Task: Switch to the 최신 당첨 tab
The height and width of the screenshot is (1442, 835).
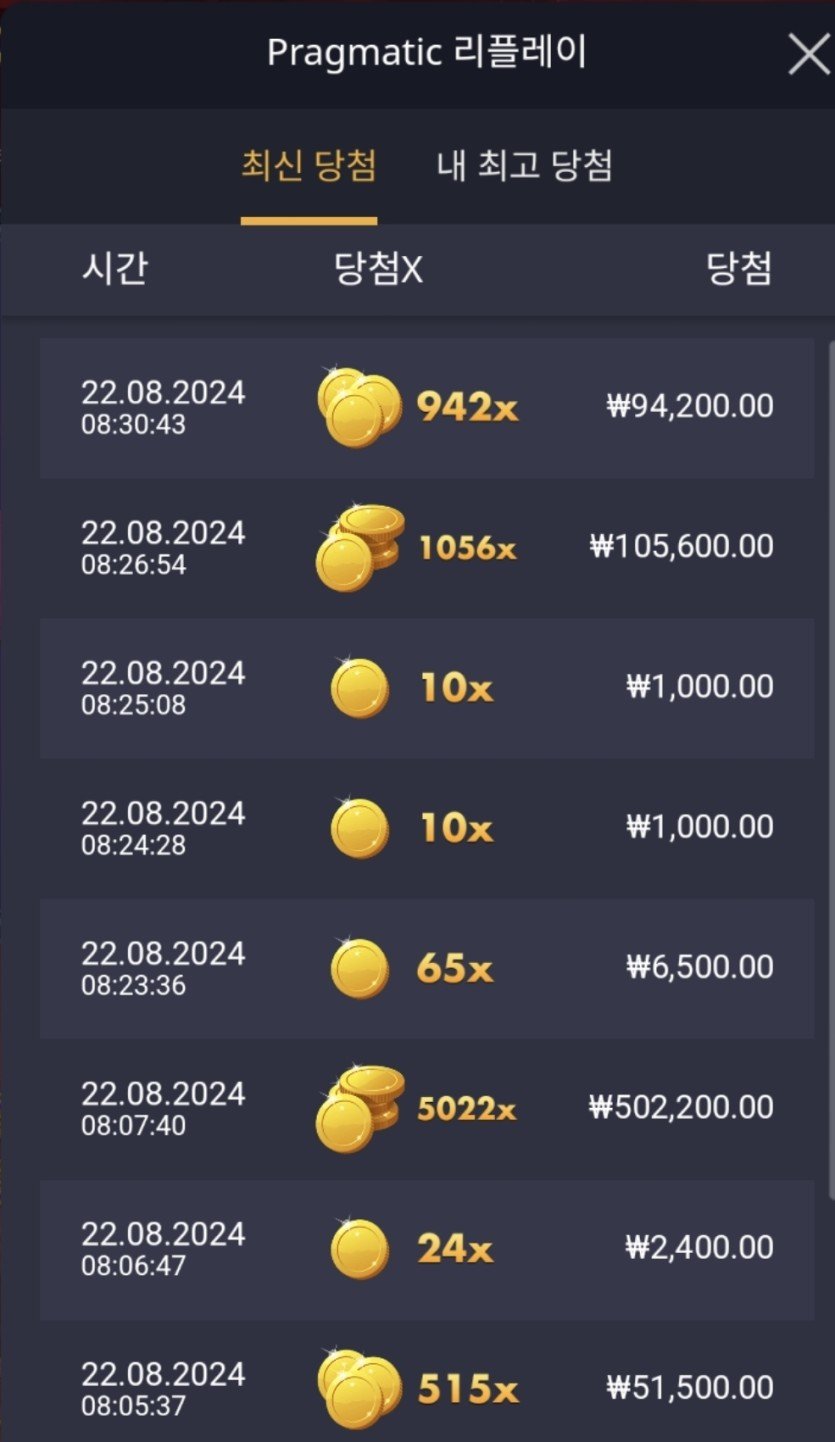Action: (308, 166)
